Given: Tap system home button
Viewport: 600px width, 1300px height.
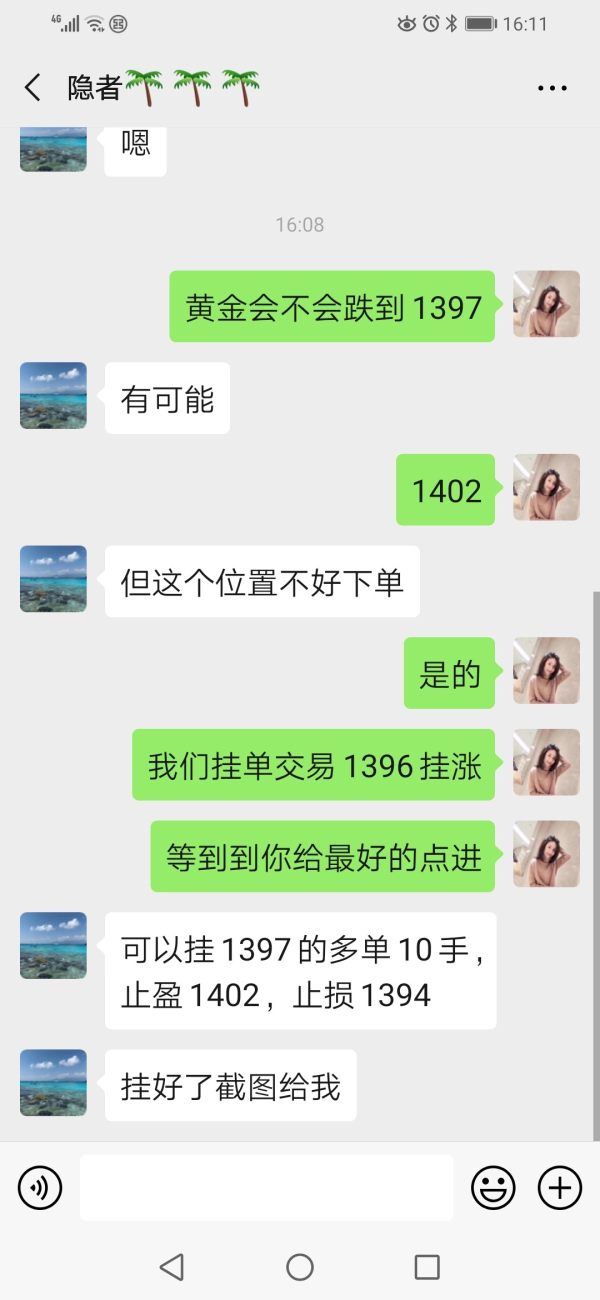Looking at the screenshot, I should tap(300, 1267).
